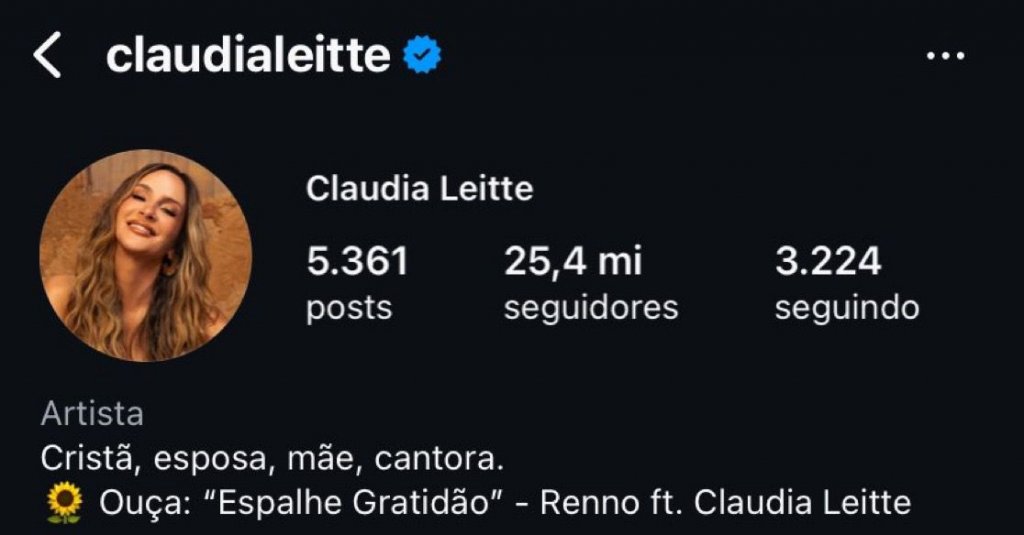Open the 3.224 seguindo list
1024x535 pixels.
pyautogui.click(x=846, y=282)
